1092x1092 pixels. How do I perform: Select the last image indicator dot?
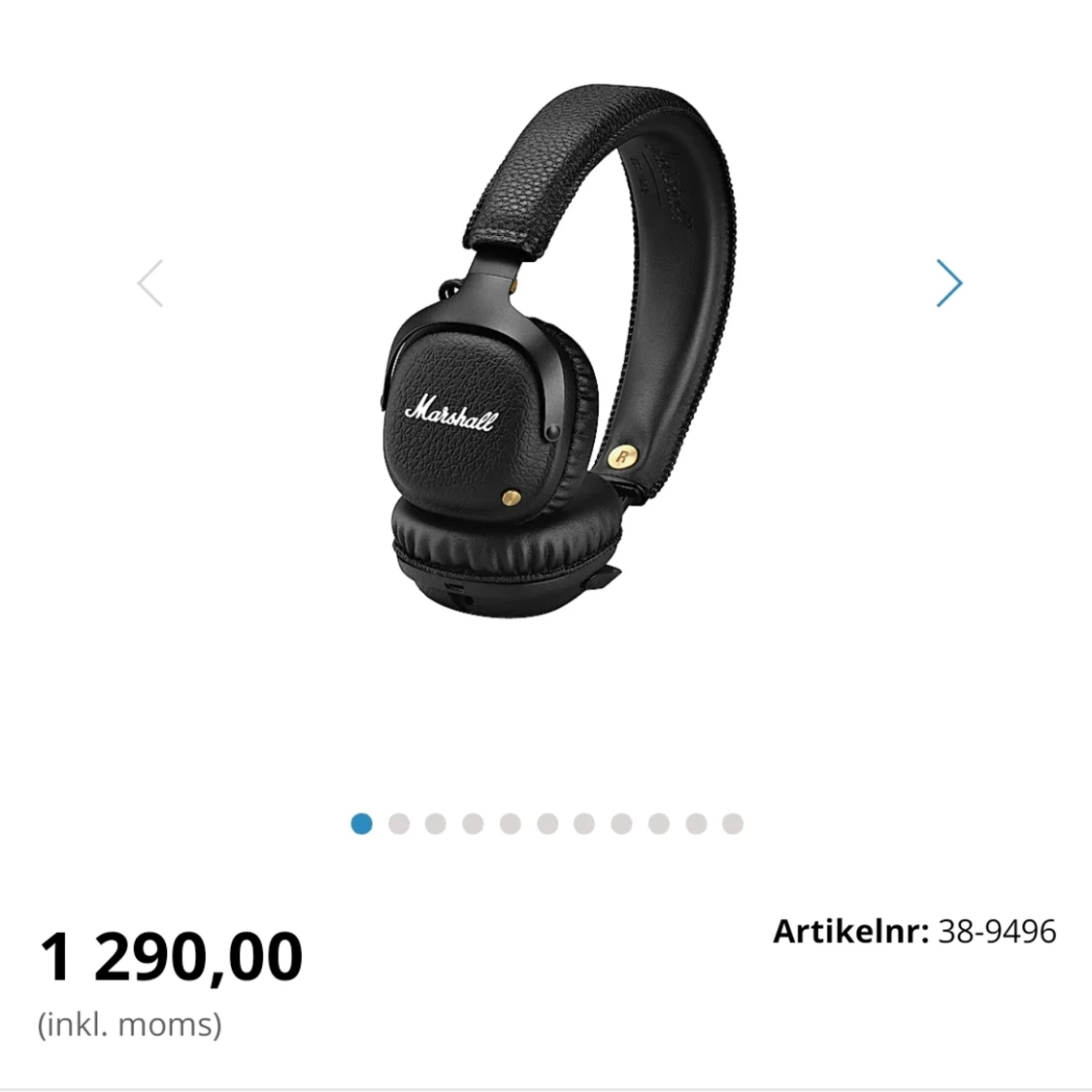coord(733,824)
